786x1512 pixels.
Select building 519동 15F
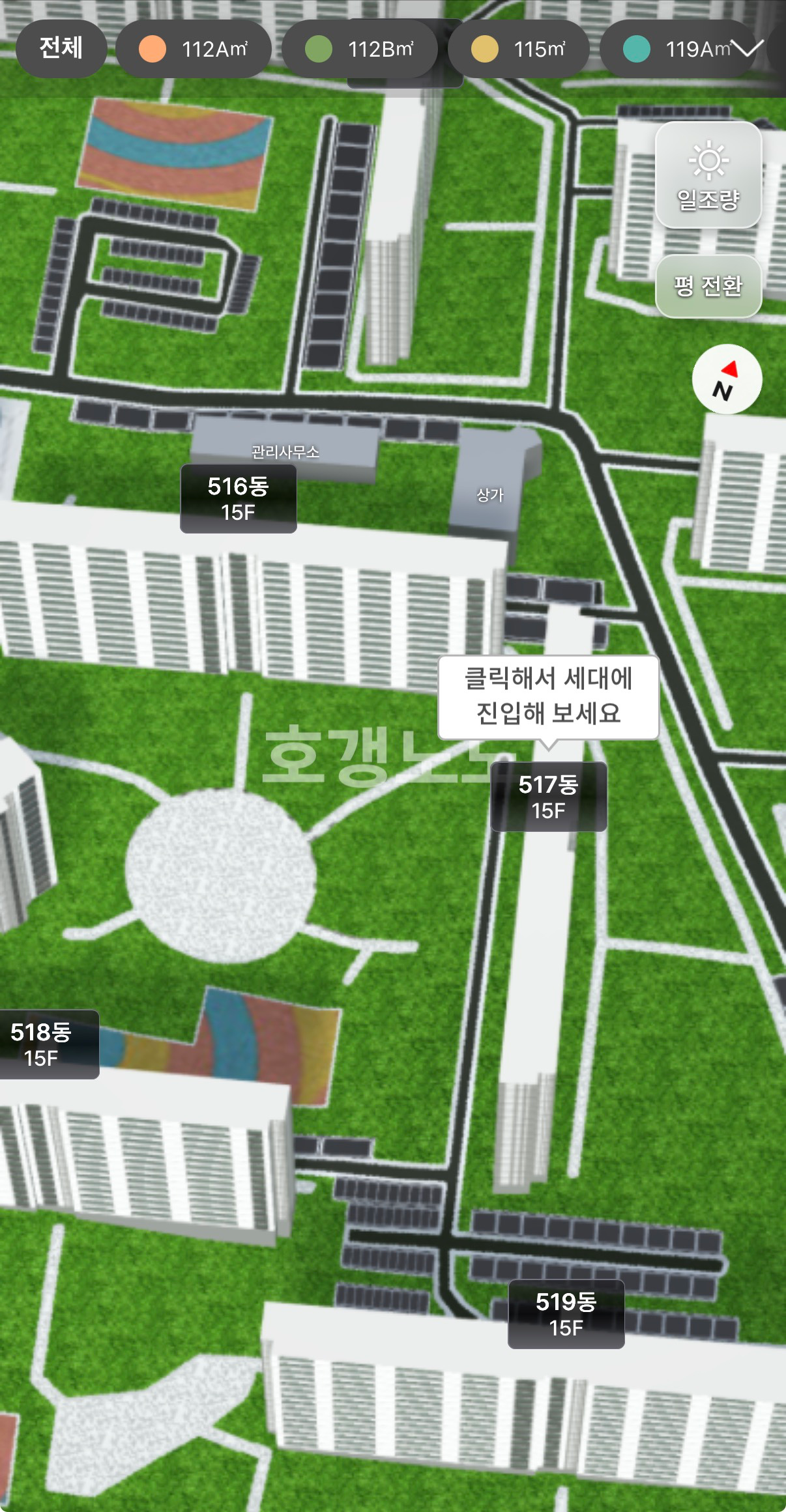click(x=566, y=1314)
